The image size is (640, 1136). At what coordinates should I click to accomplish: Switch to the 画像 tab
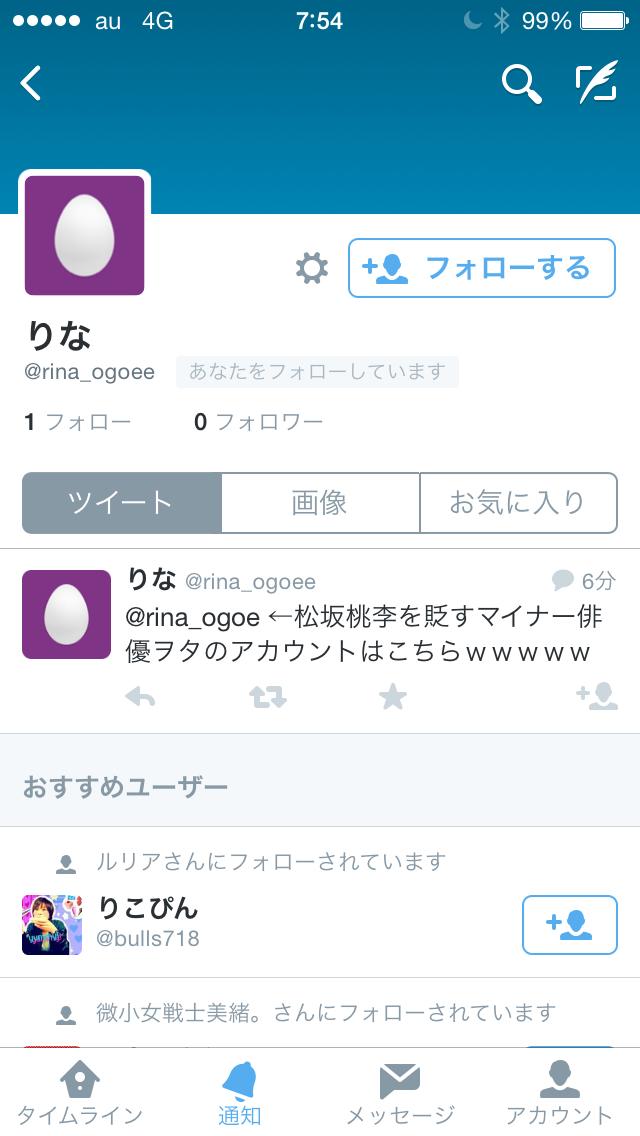click(x=320, y=503)
